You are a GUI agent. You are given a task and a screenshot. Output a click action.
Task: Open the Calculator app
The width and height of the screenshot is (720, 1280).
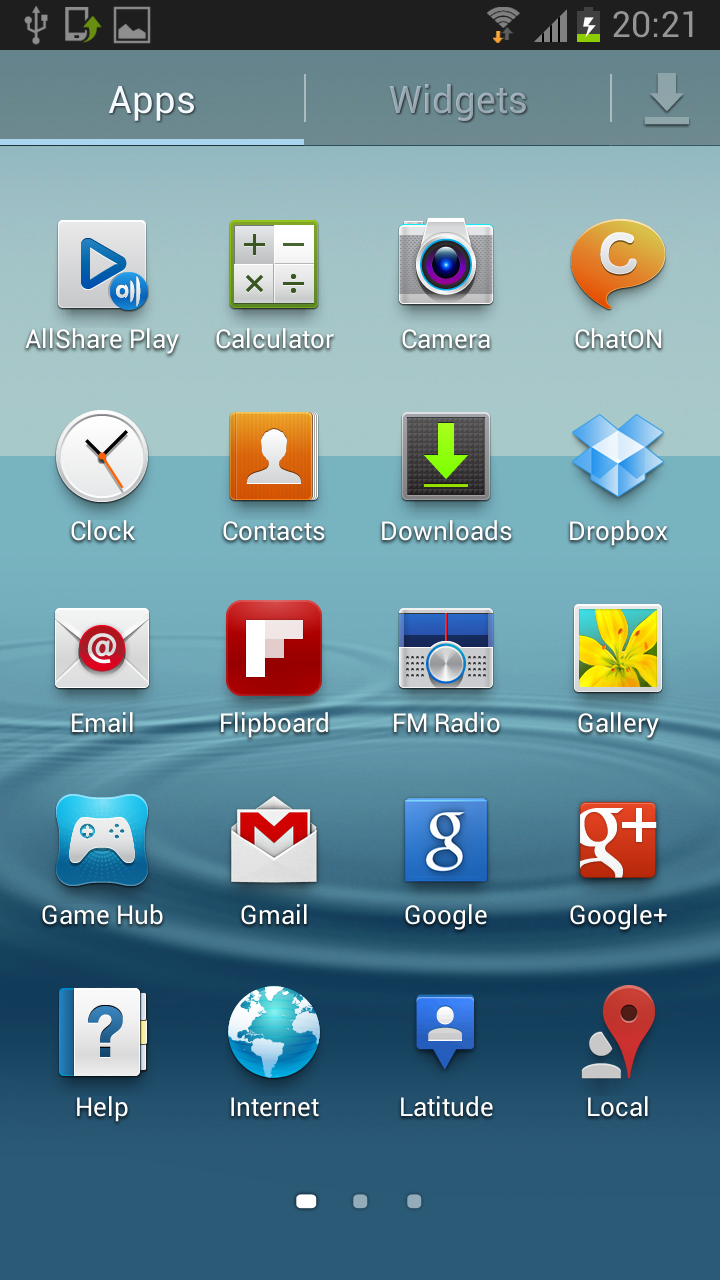coord(274,266)
